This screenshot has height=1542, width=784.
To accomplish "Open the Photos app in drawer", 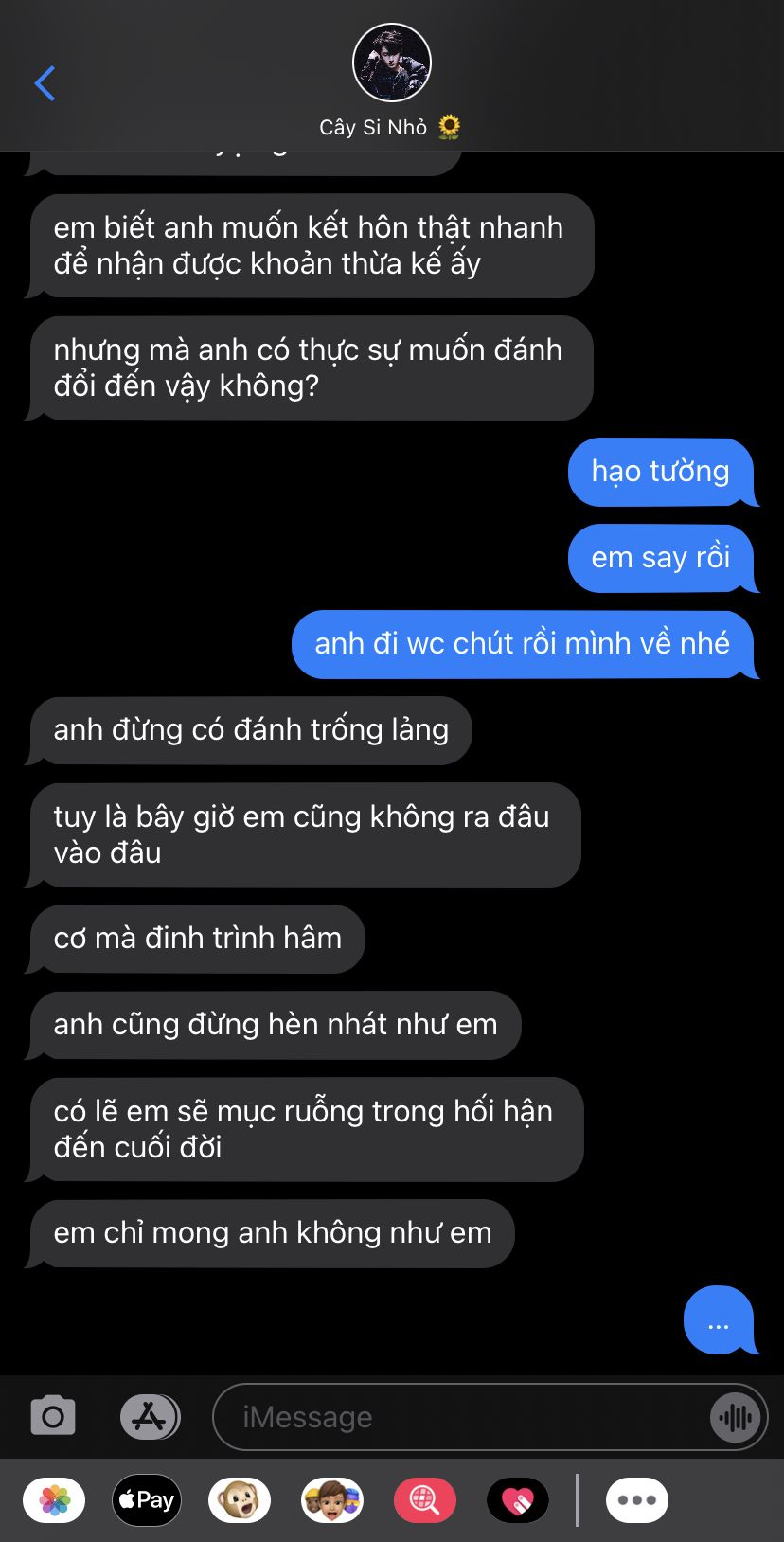I will click(54, 1500).
